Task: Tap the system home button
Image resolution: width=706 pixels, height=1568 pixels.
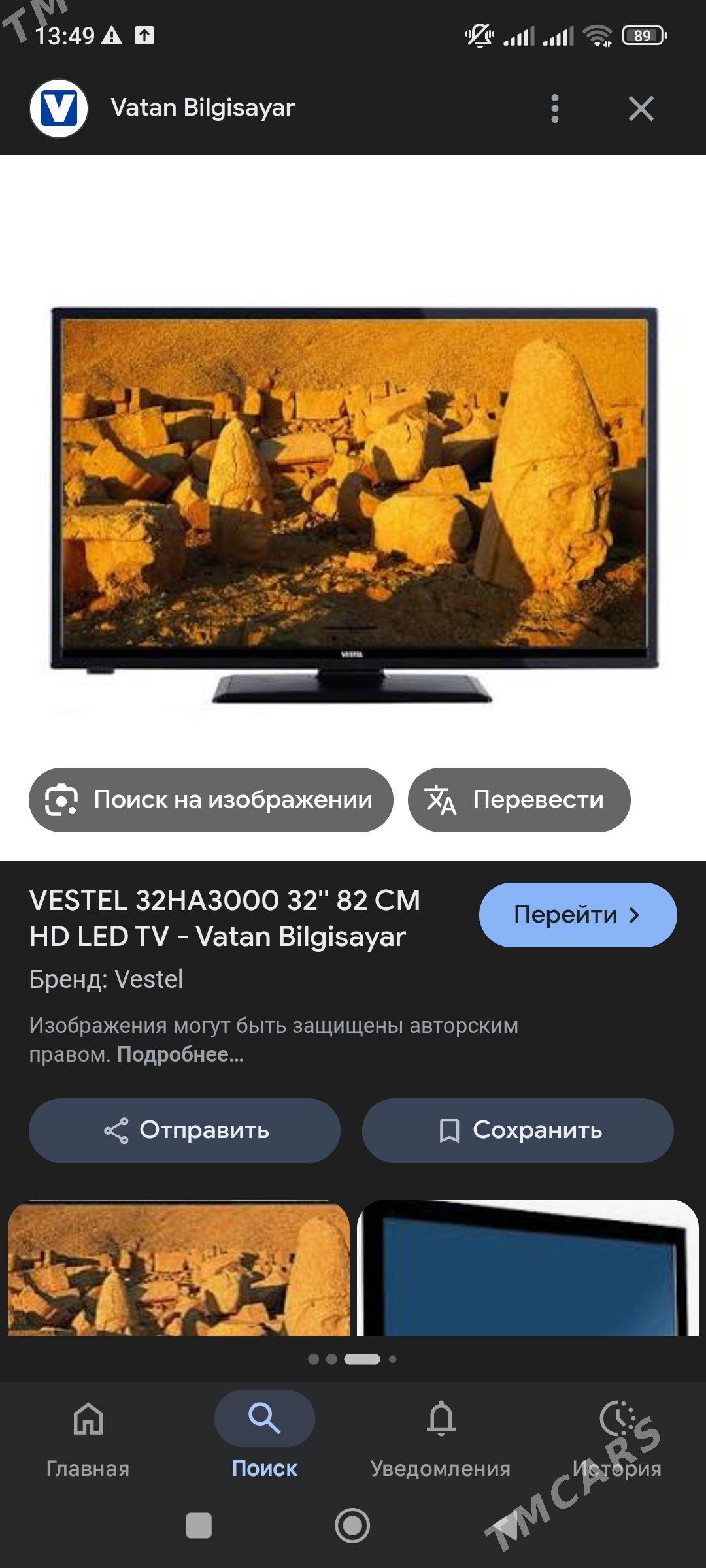Action: (x=352, y=1526)
